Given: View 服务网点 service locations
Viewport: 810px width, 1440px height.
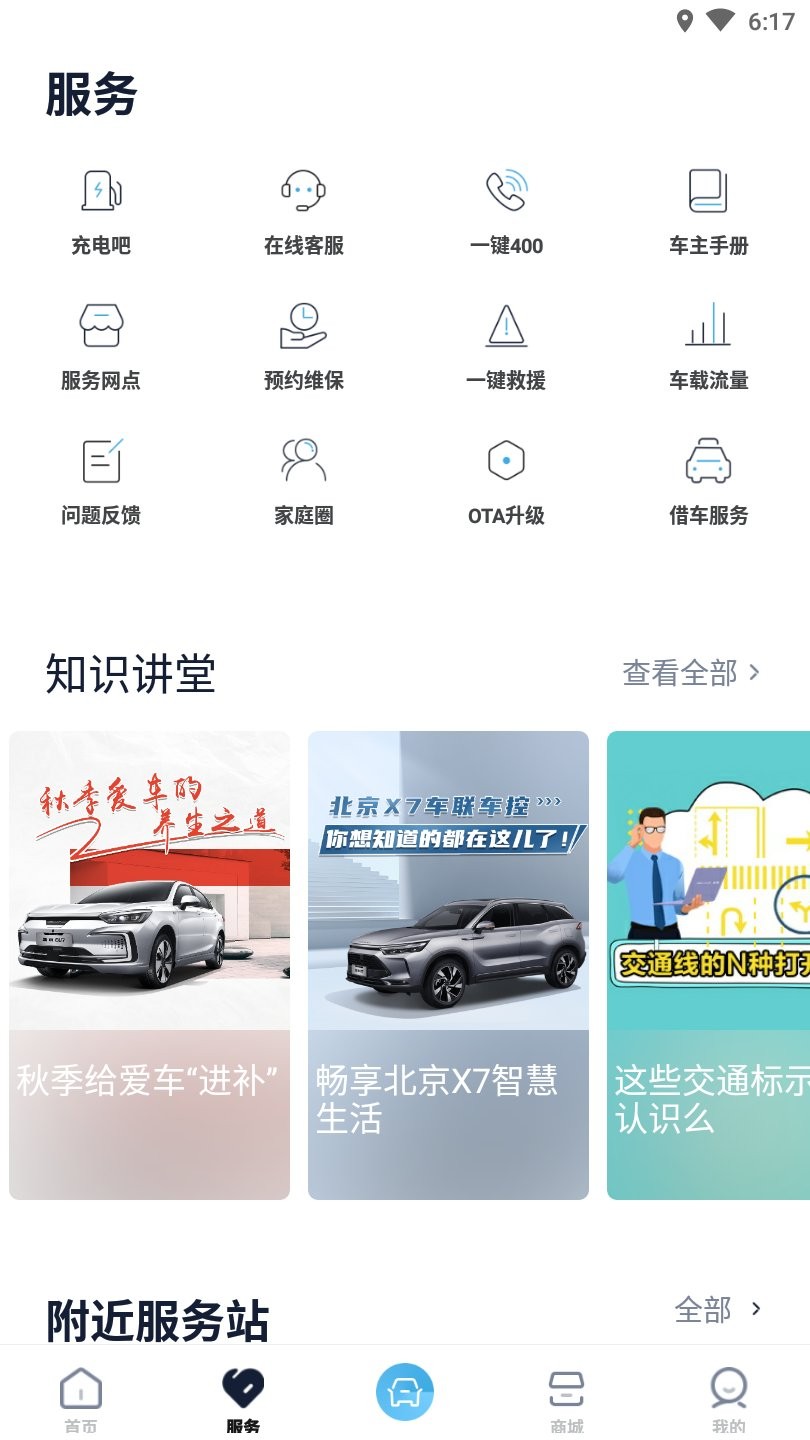Looking at the screenshot, I should (101, 343).
